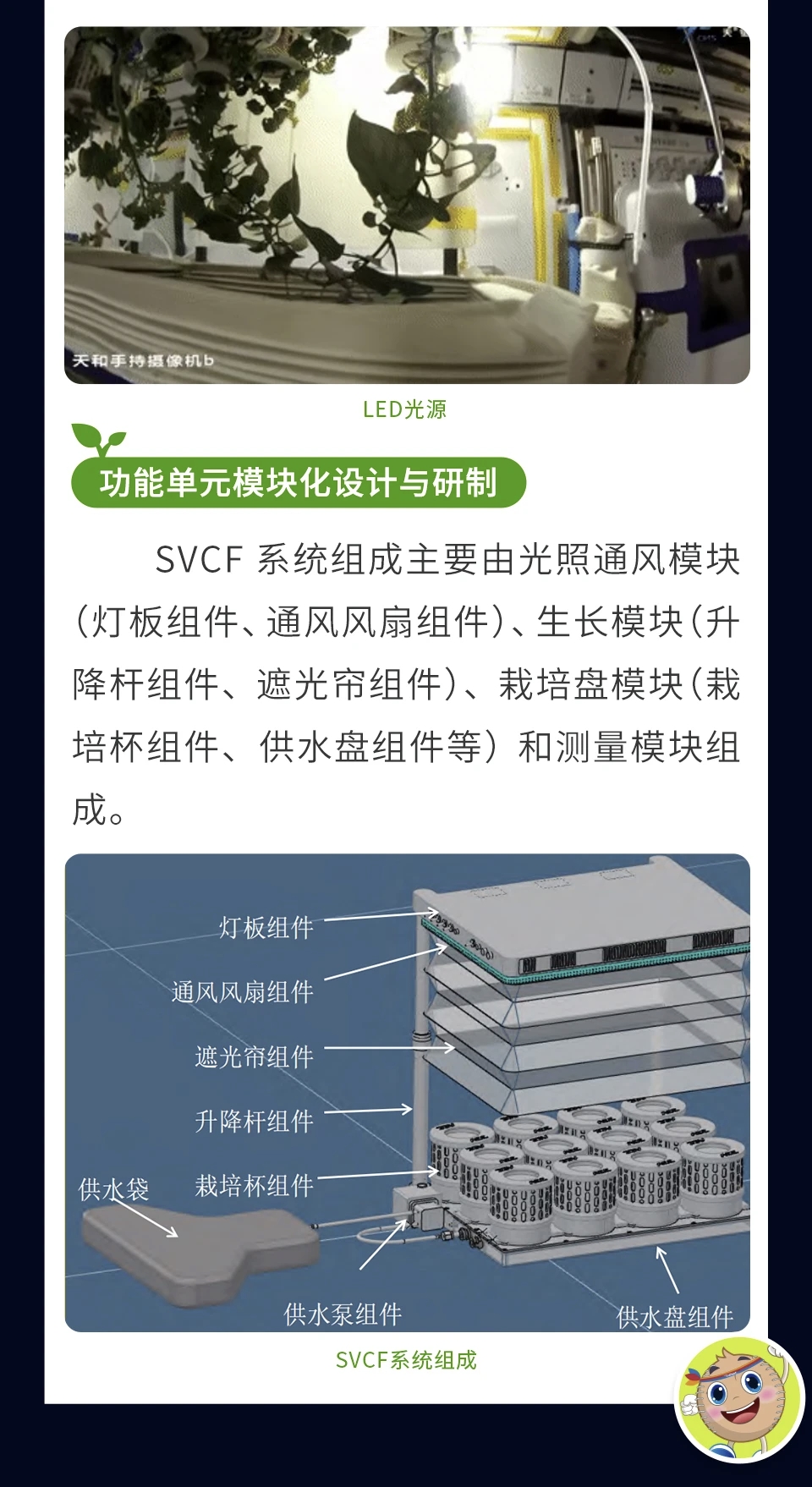Open the LED light source photo
This screenshot has width=812, height=1487.
click(x=407, y=205)
